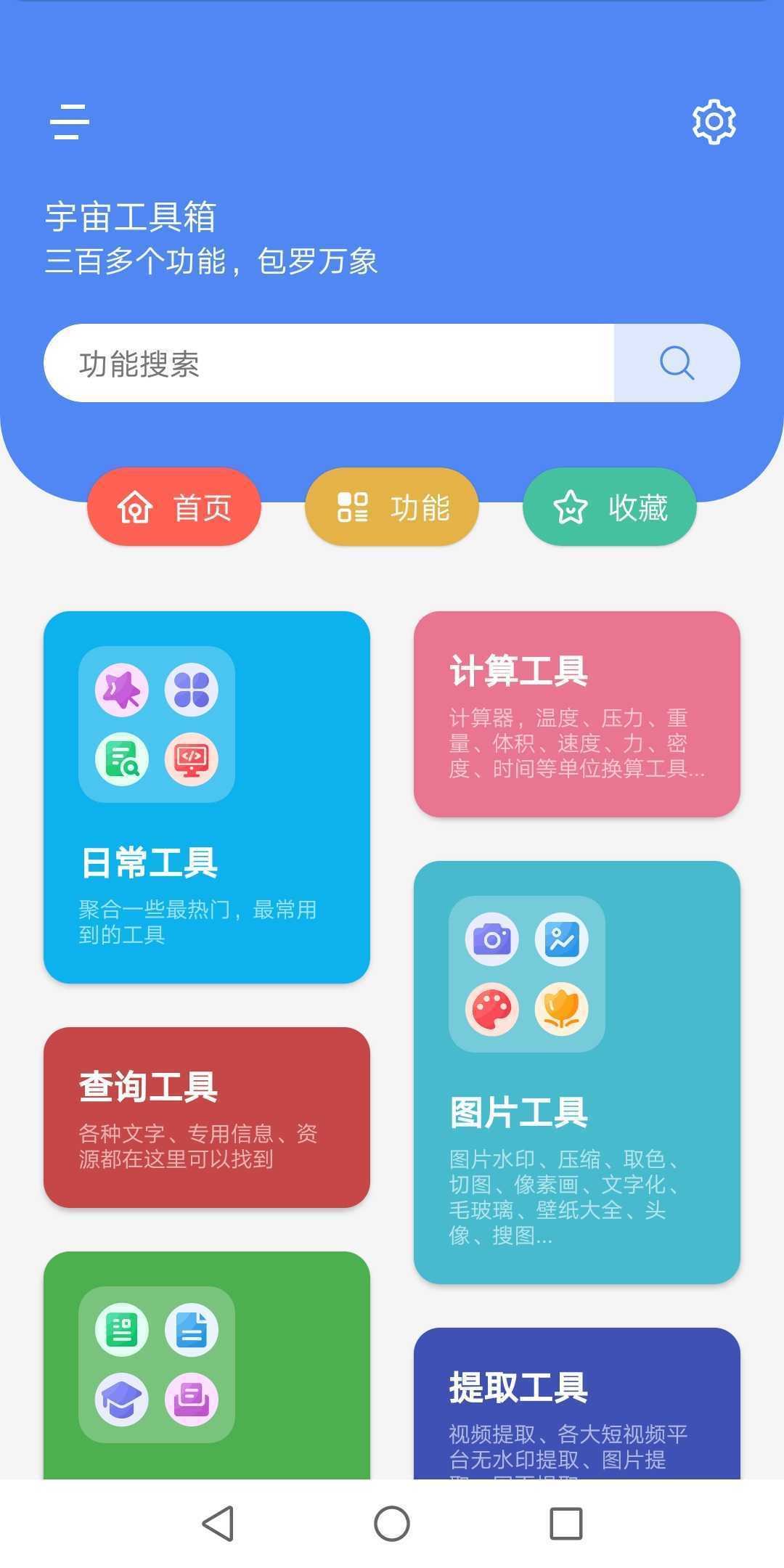Switch to the 功能 tab
This screenshot has height=1568, width=784.
[392, 507]
